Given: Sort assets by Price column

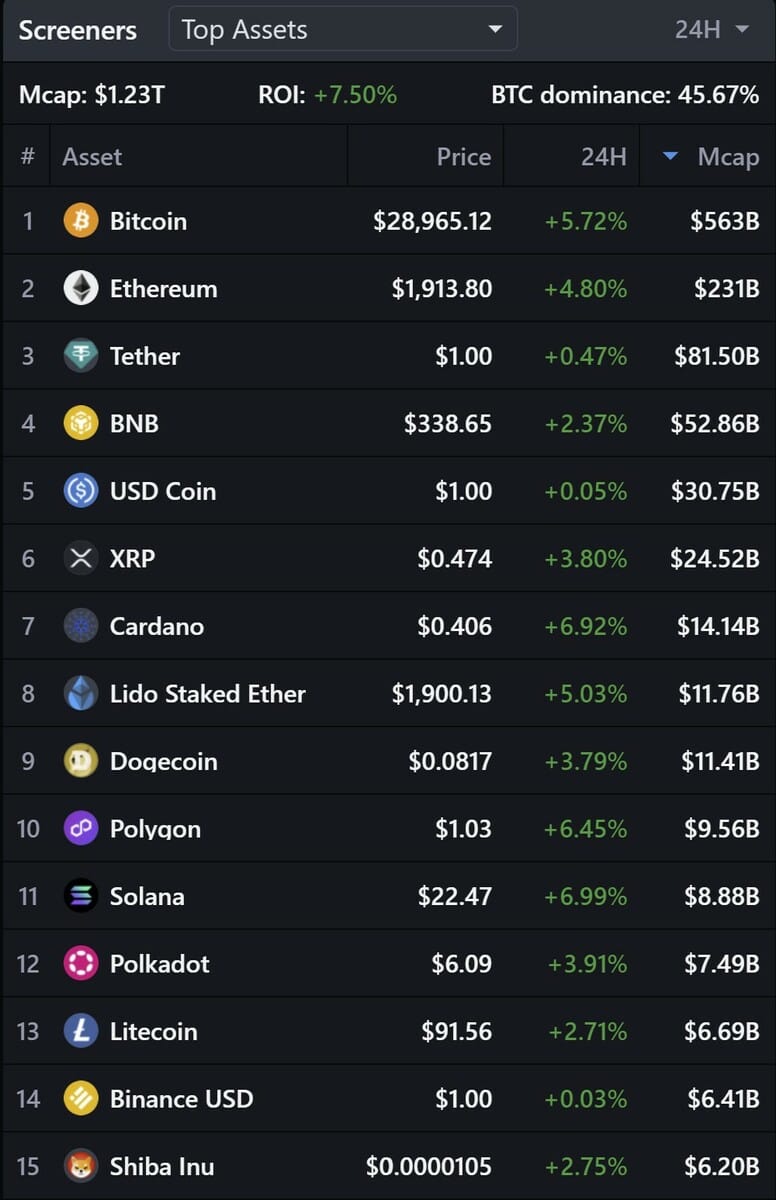Looking at the screenshot, I should pos(463,157).
